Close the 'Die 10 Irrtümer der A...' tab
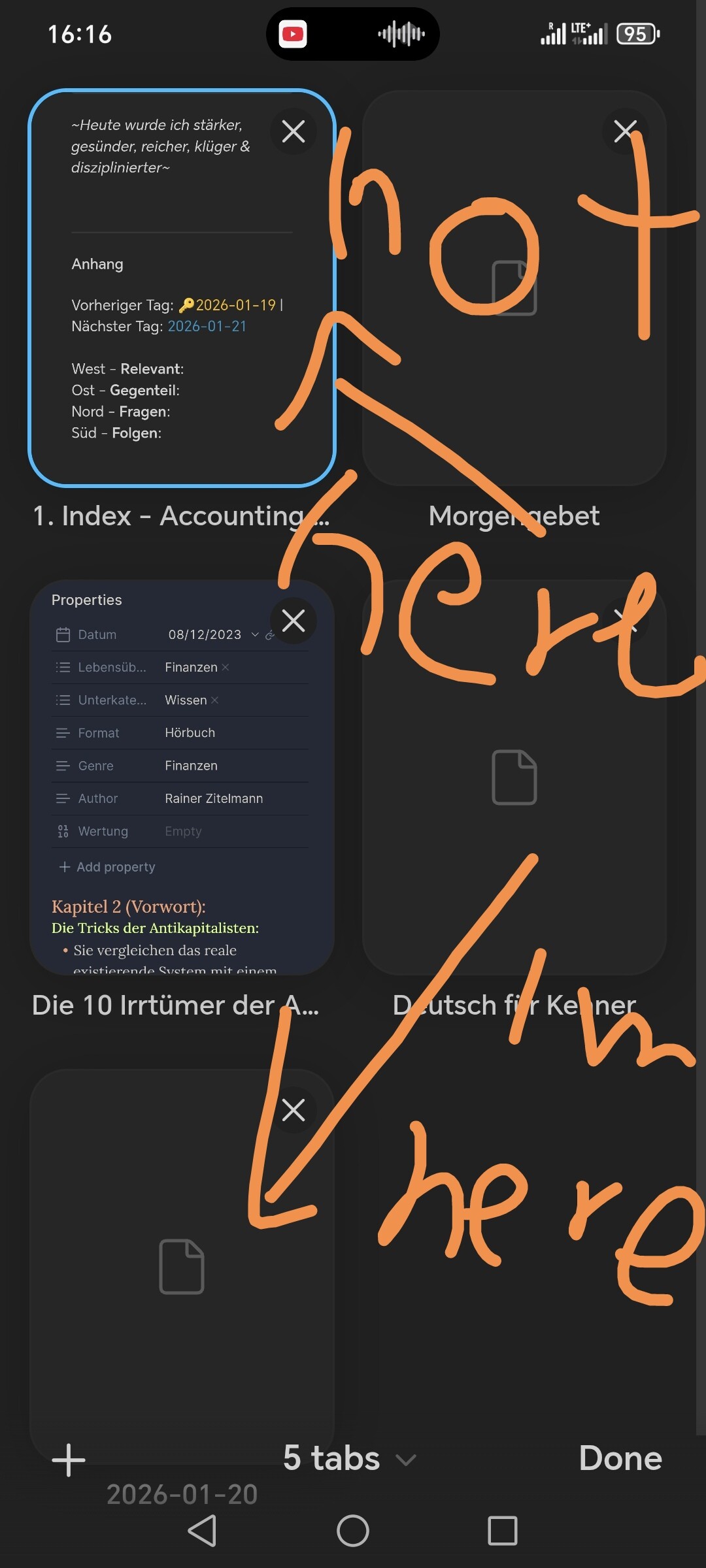The image size is (706, 1568). [x=293, y=620]
